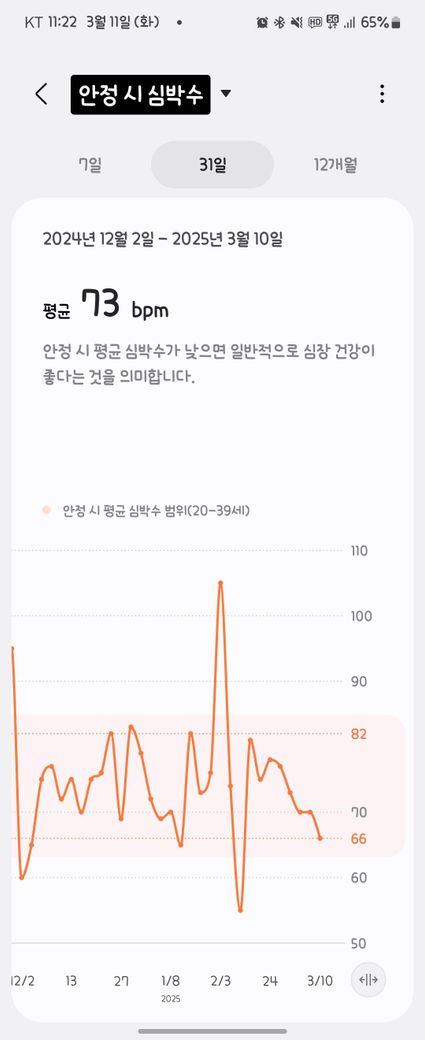Image resolution: width=425 pixels, height=1040 pixels.
Task: Switch to the 7일 tab
Action: click(90, 164)
